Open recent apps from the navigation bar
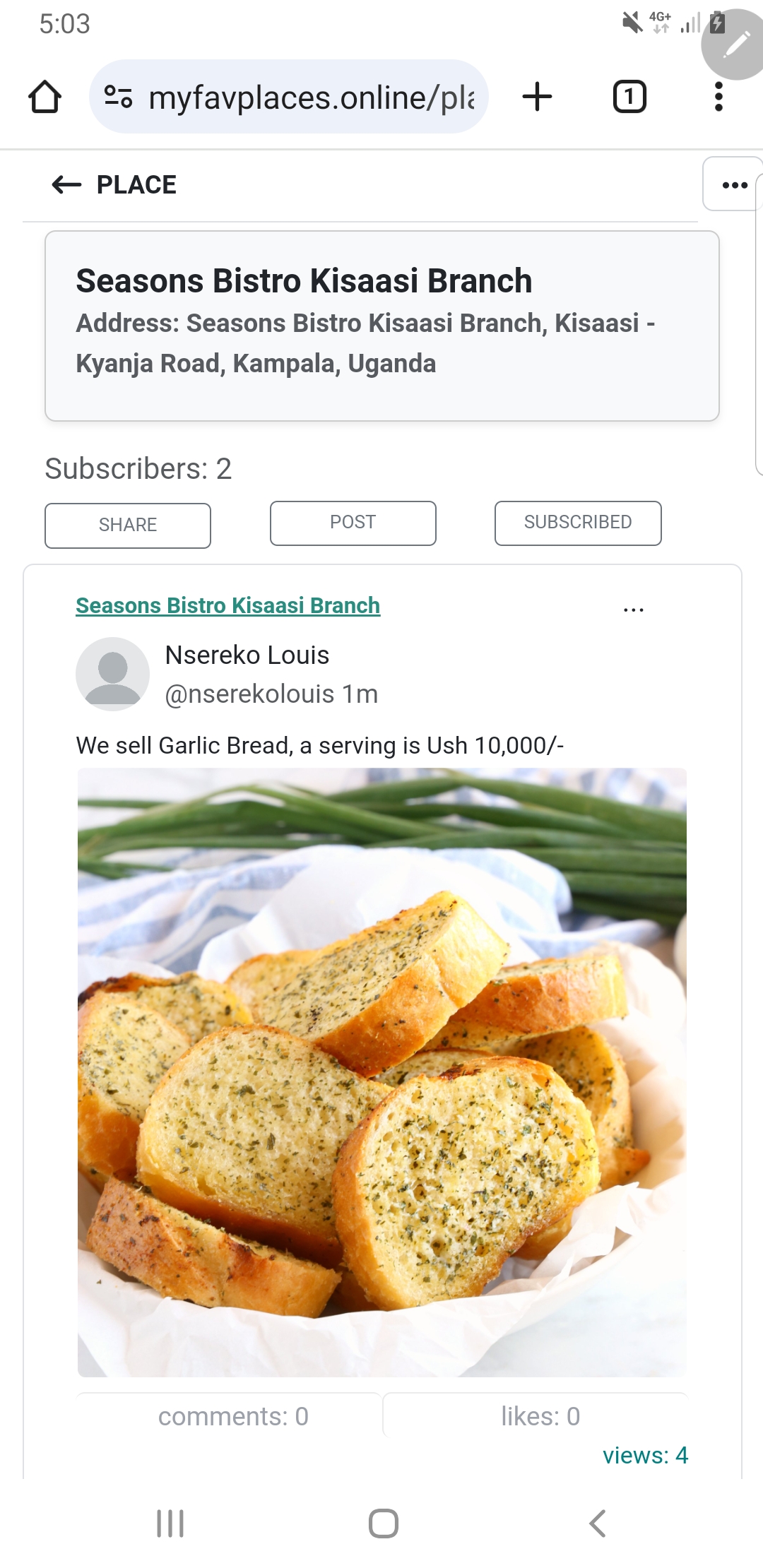This screenshot has width=763, height=1568. (x=170, y=1524)
